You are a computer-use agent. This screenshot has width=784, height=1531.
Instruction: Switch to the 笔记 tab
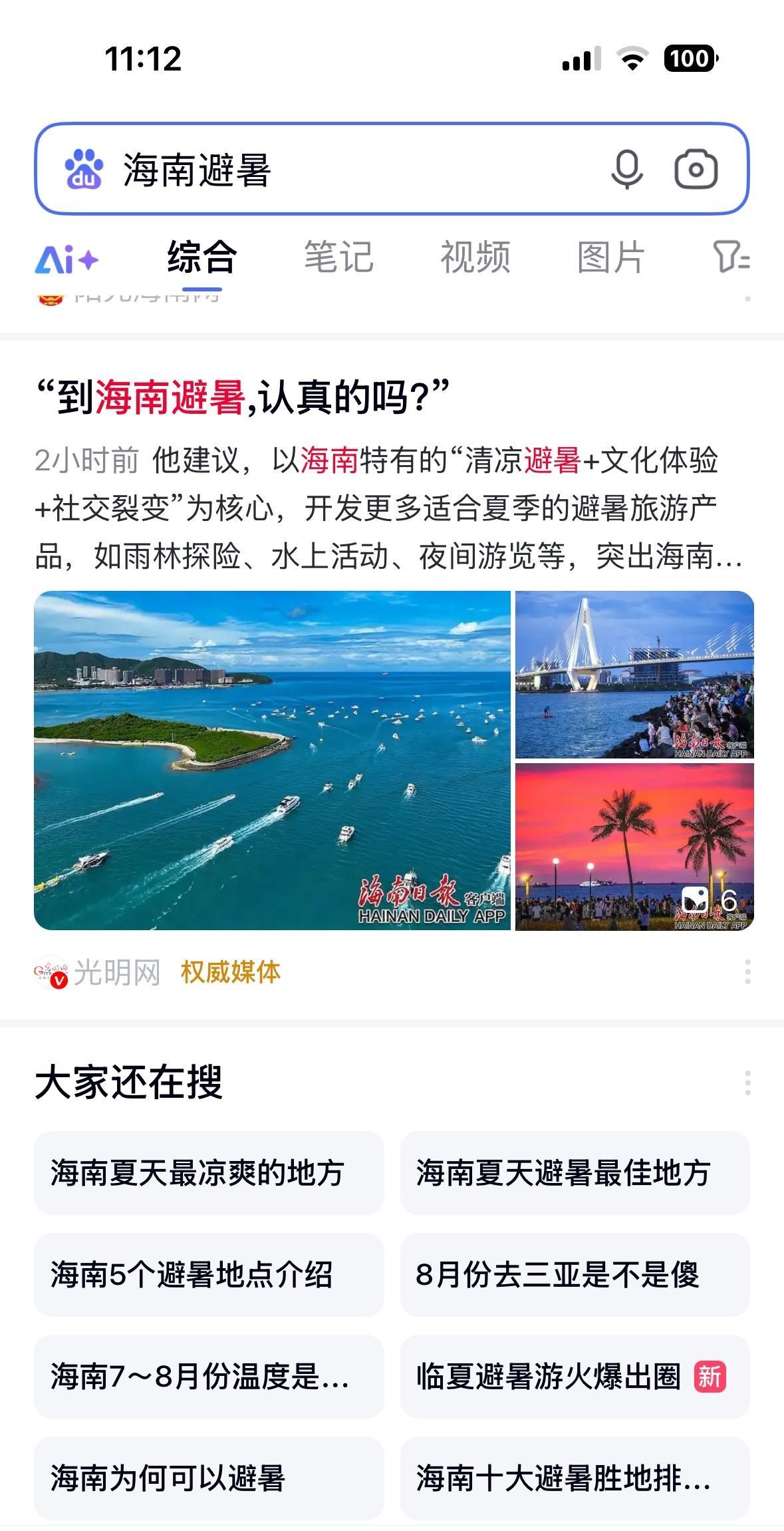pos(338,257)
